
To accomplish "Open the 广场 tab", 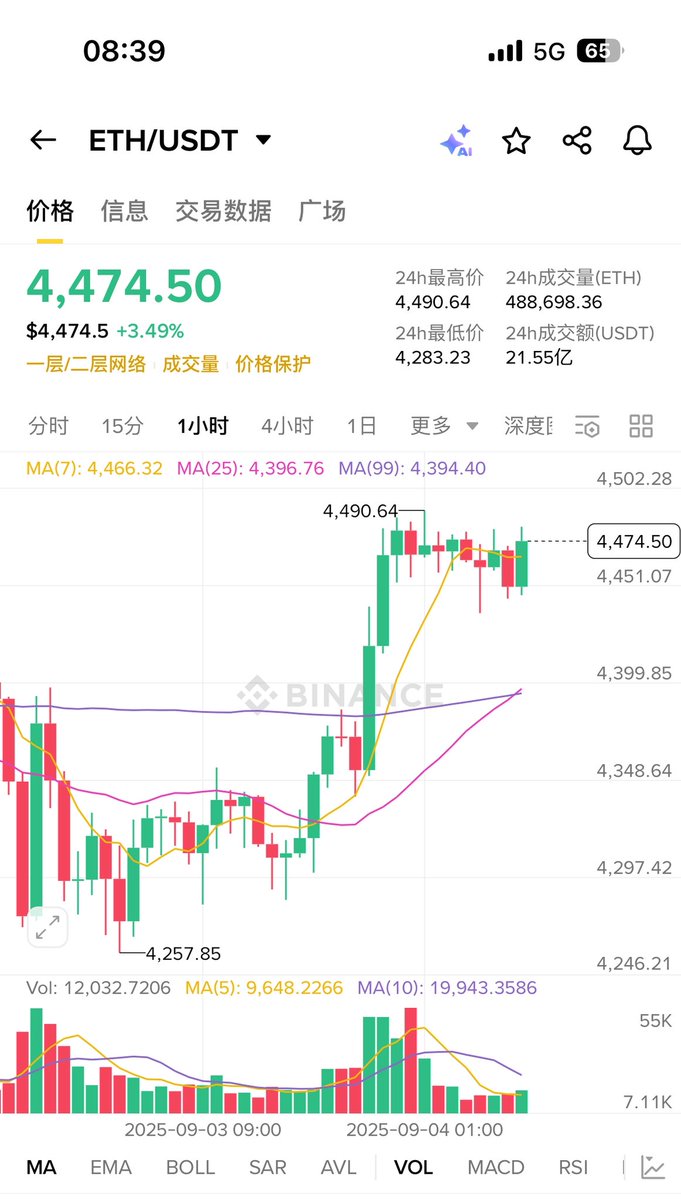I will click(x=322, y=211).
